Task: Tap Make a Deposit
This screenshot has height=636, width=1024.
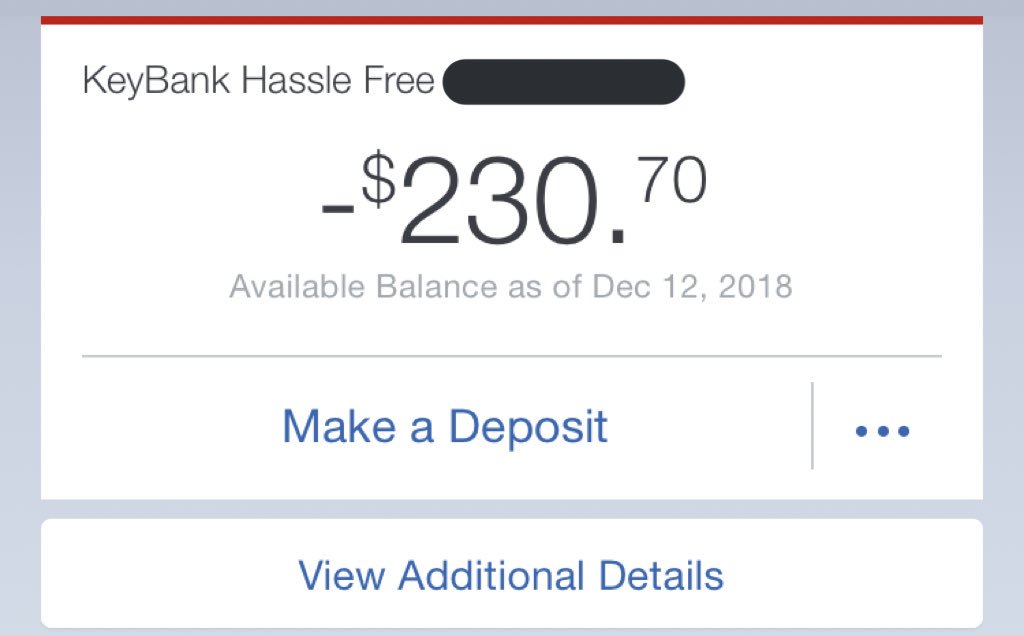Action: (x=445, y=427)
